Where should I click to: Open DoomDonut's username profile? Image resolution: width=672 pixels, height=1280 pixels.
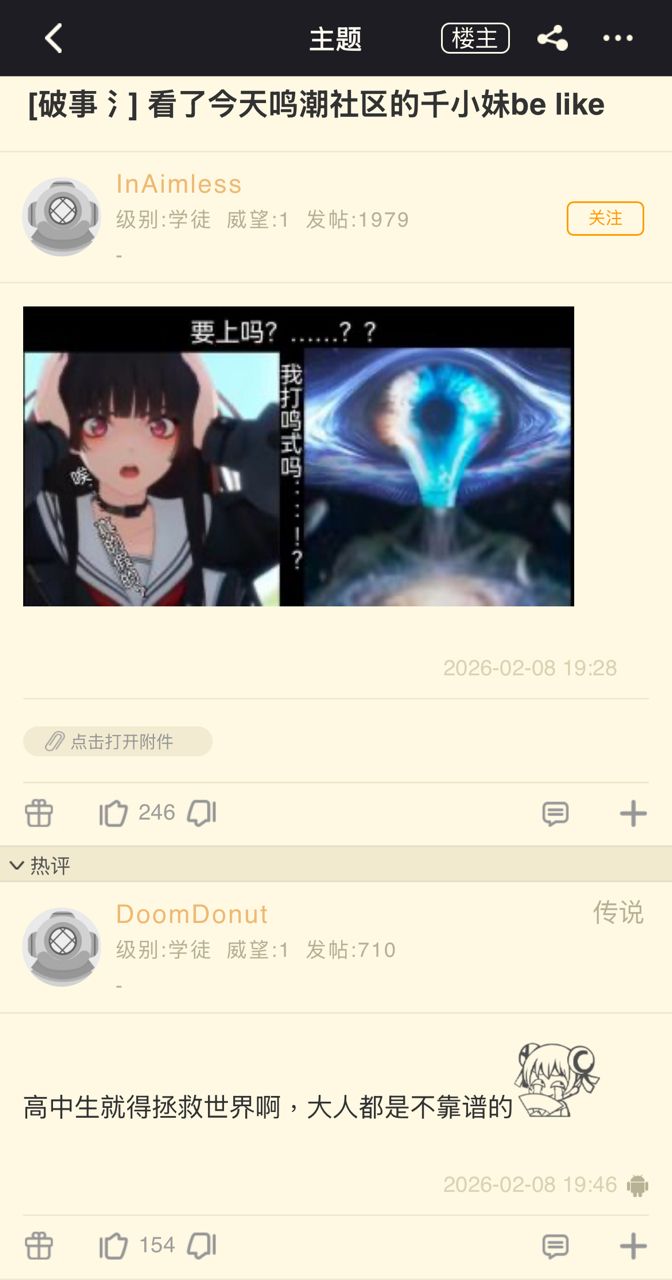click(x=192, y=914)
